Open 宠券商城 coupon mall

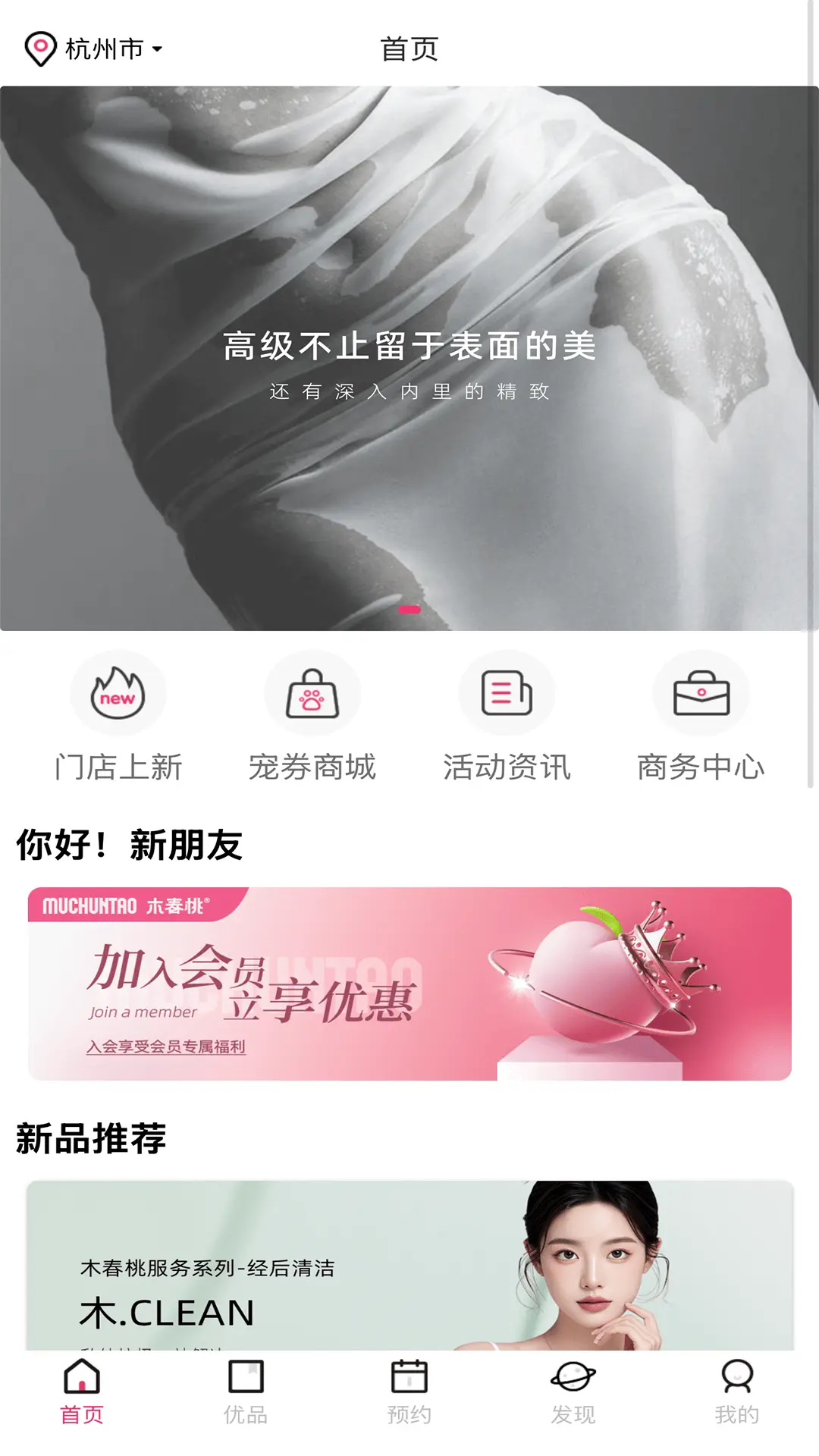tap(312, 717)
